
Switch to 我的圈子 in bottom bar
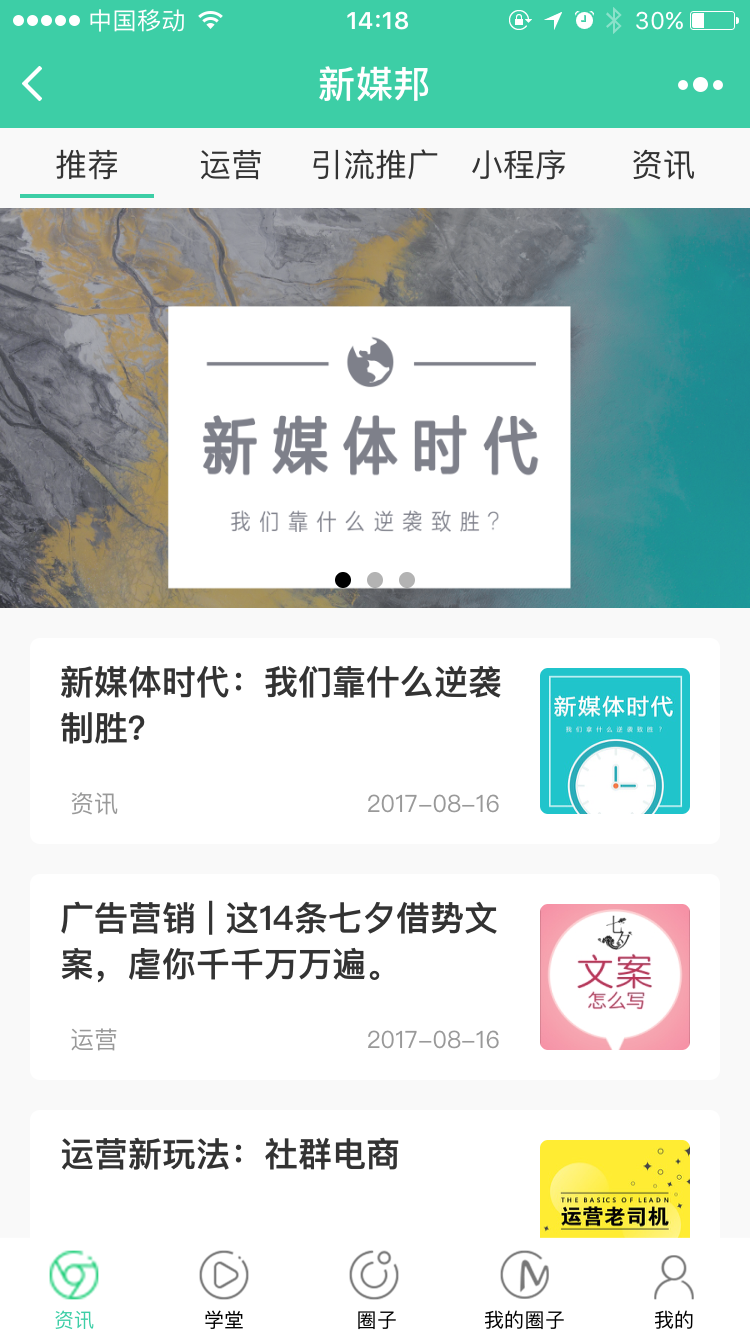tap(524, 1289)
